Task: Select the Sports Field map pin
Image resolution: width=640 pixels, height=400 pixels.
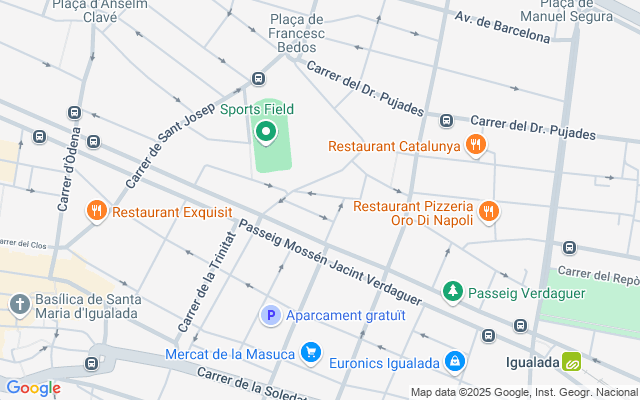Action: (x=266, y=131)
